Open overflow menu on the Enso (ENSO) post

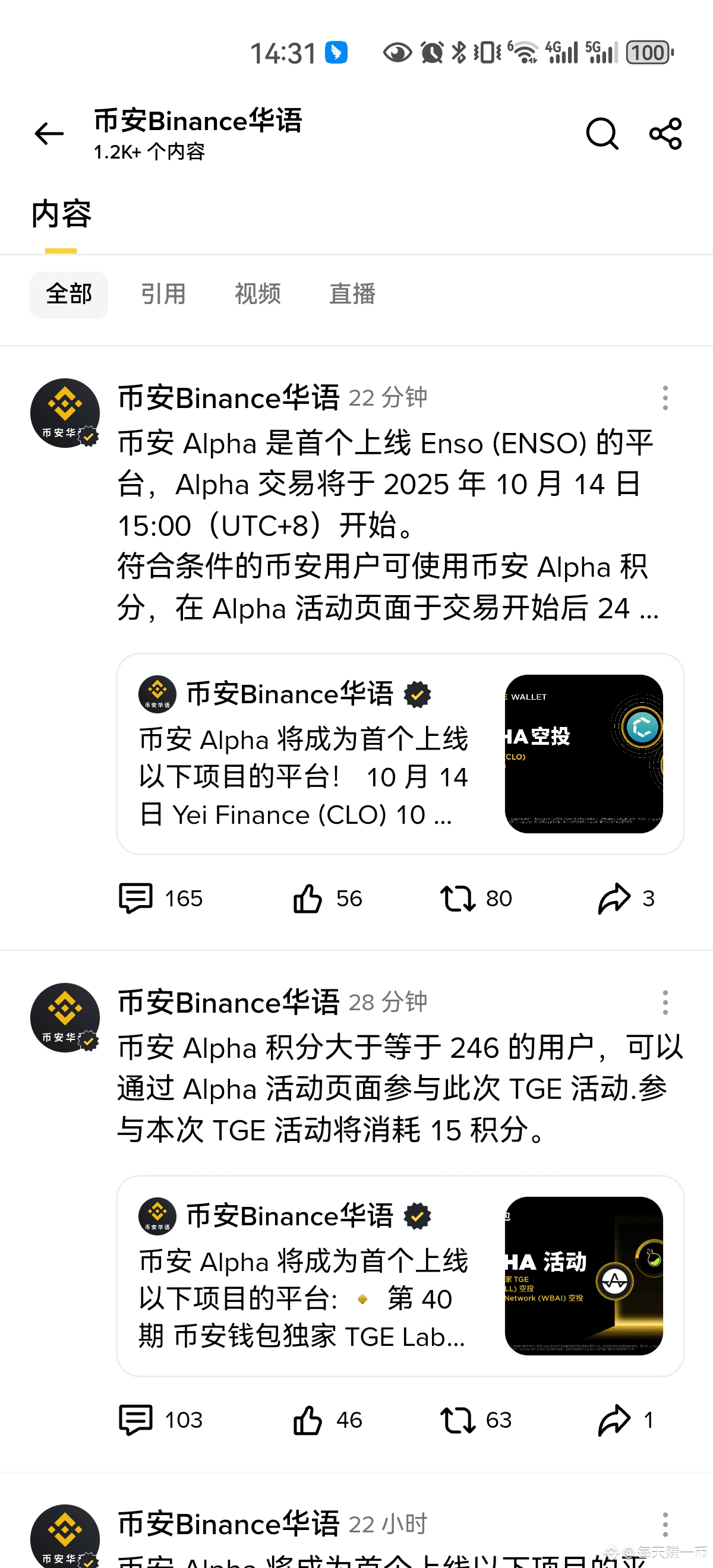[x=665, y=398]
